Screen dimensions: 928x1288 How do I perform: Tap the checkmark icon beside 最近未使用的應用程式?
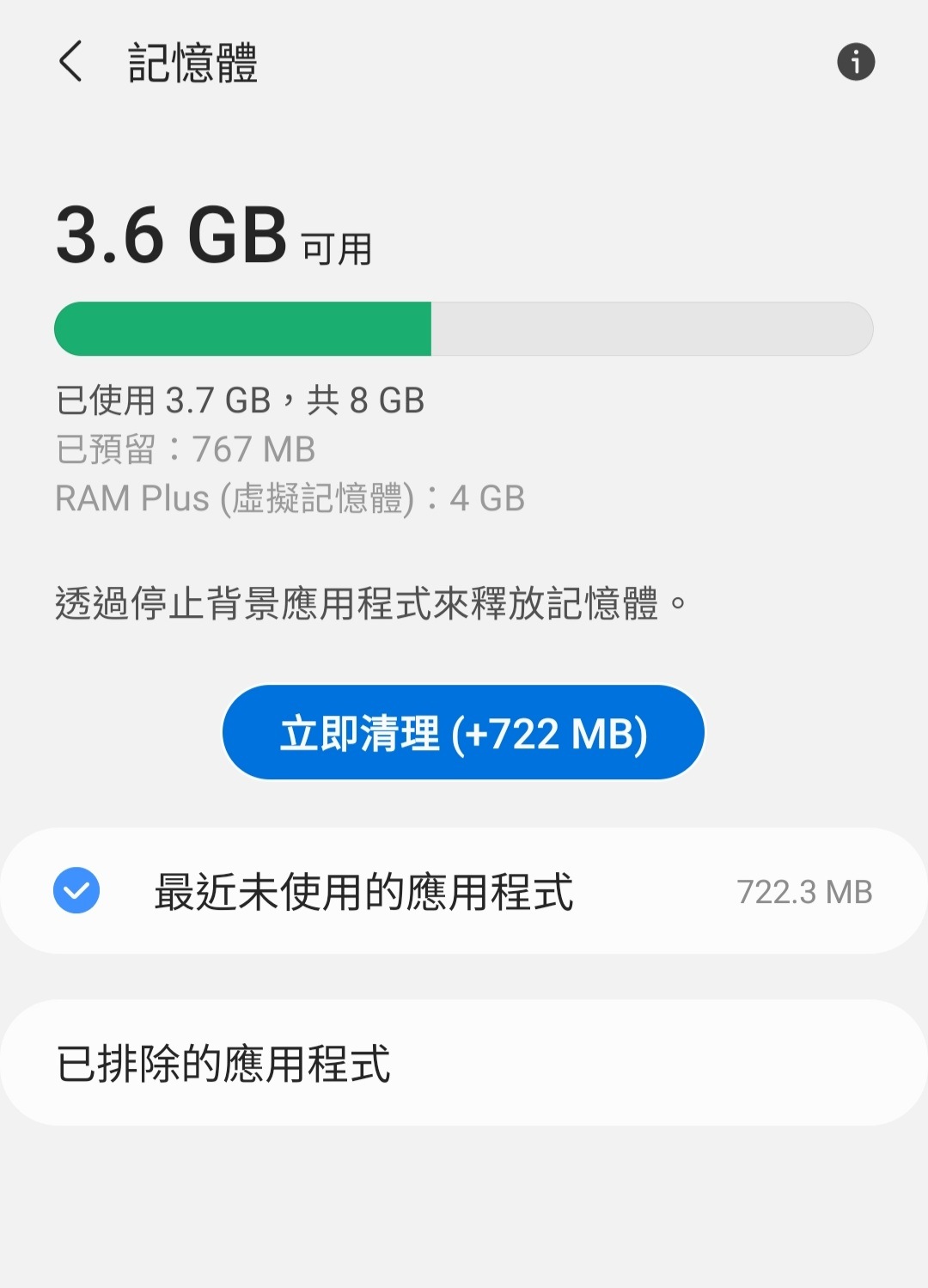[77, 891]
